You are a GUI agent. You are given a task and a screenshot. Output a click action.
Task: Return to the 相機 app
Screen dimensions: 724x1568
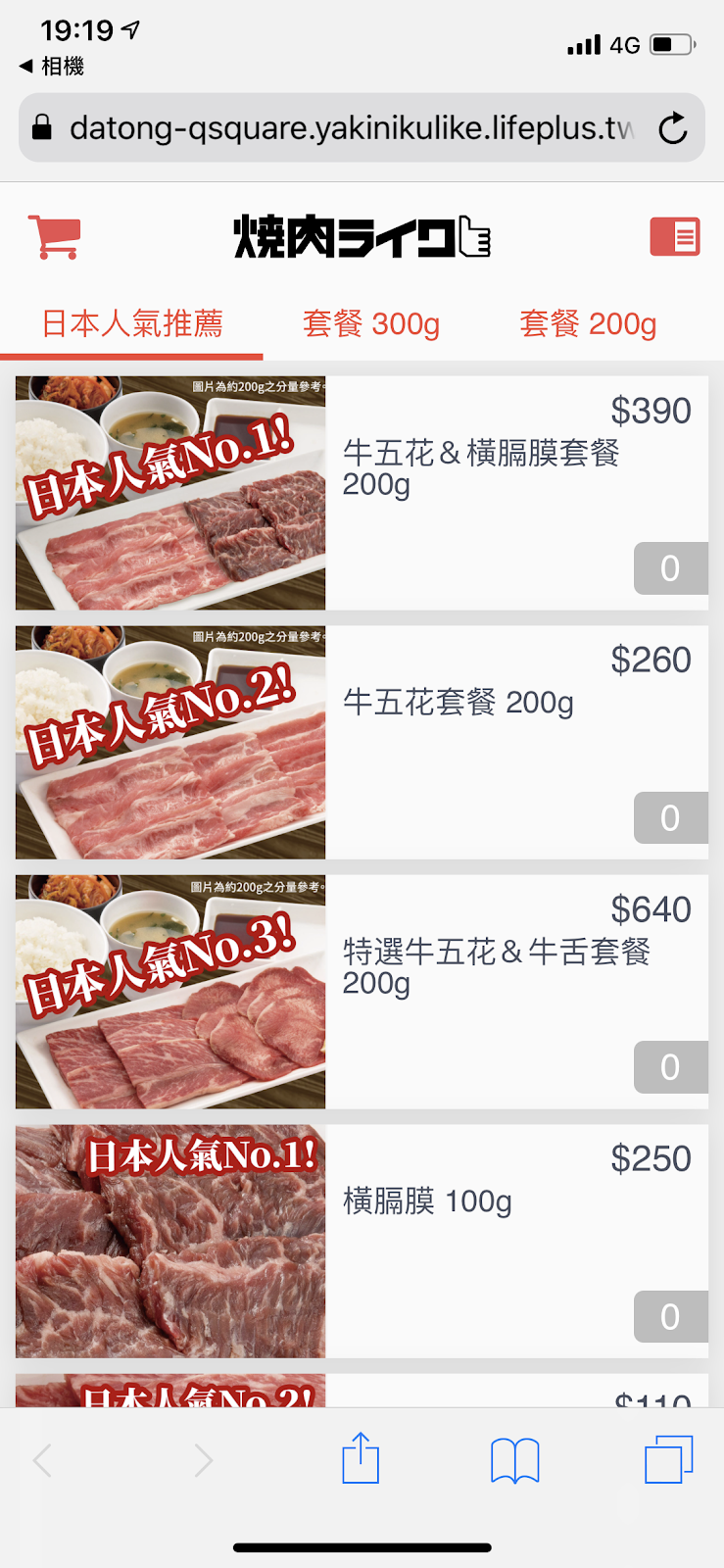tap(51, 67)
